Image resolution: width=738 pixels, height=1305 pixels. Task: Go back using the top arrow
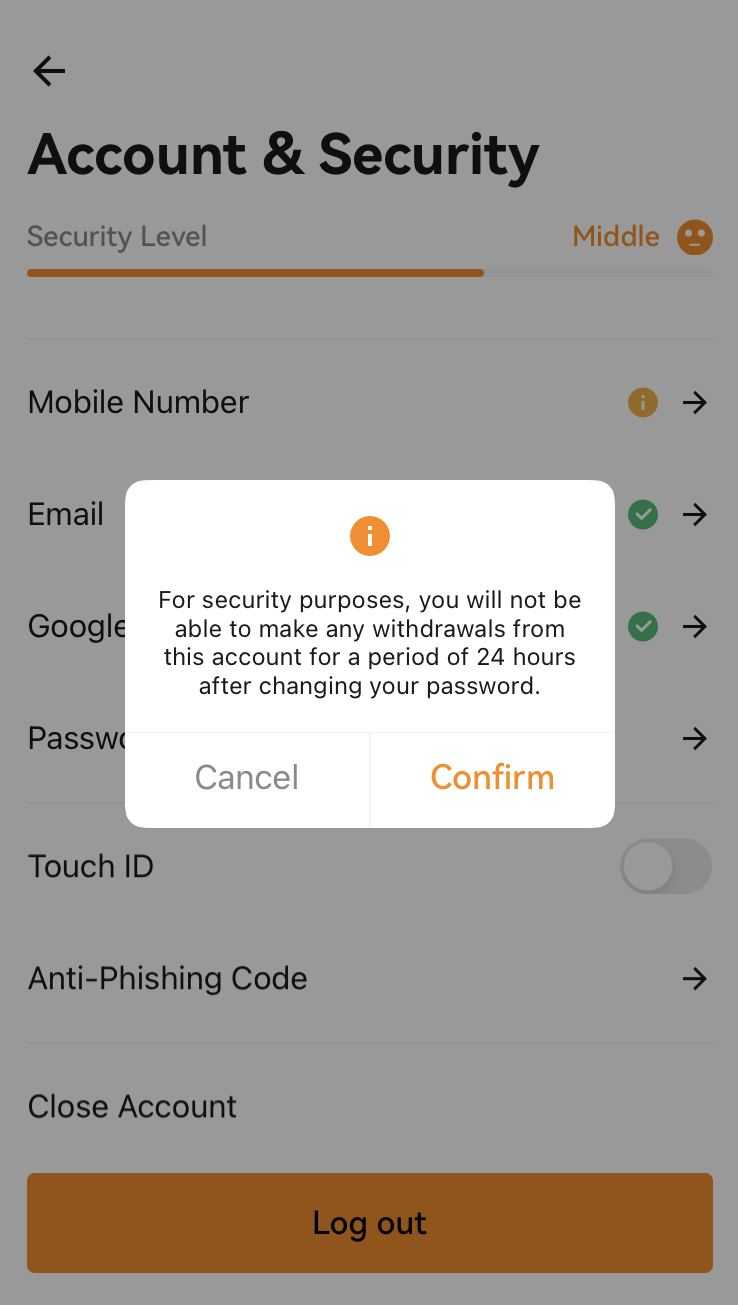(x=49, y=71)
